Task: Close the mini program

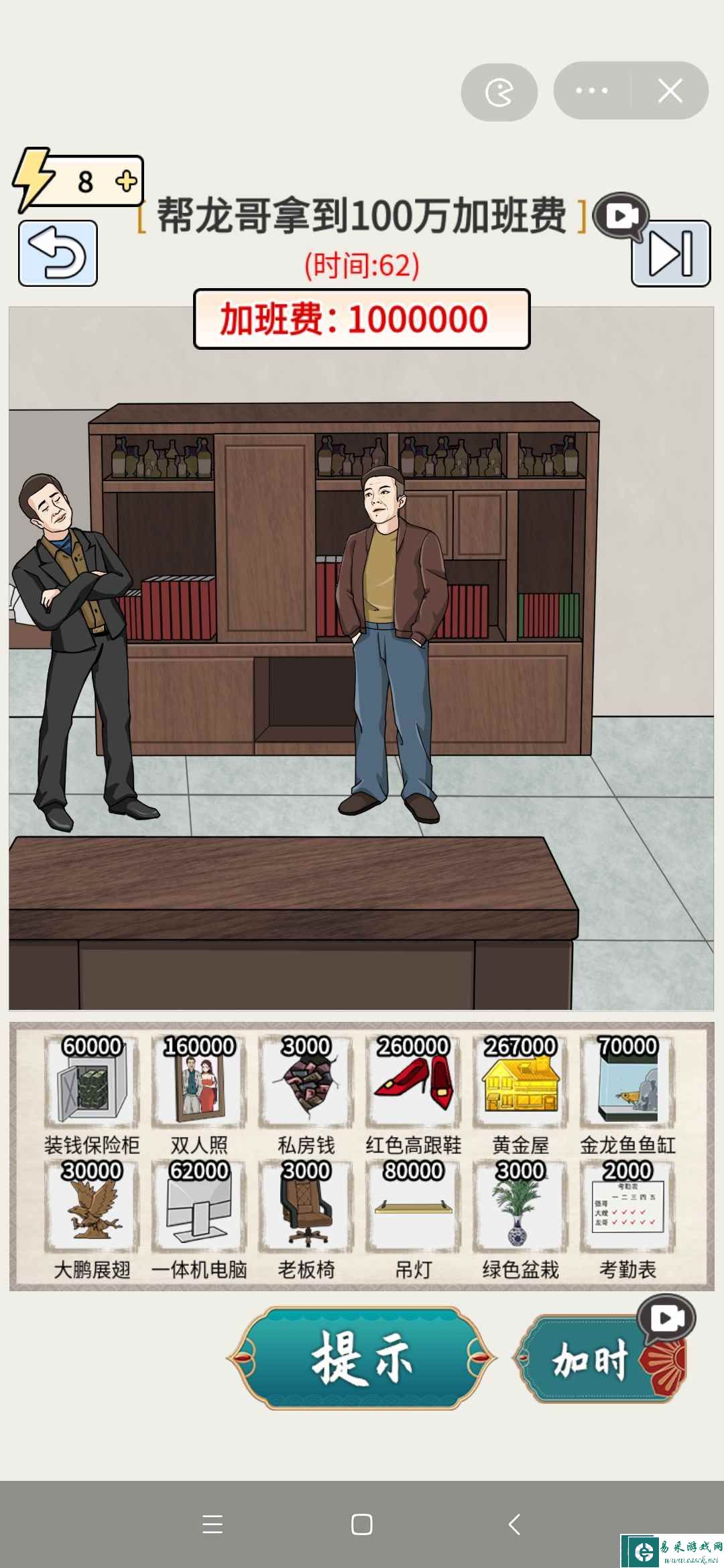Action: tap(670, 90)
